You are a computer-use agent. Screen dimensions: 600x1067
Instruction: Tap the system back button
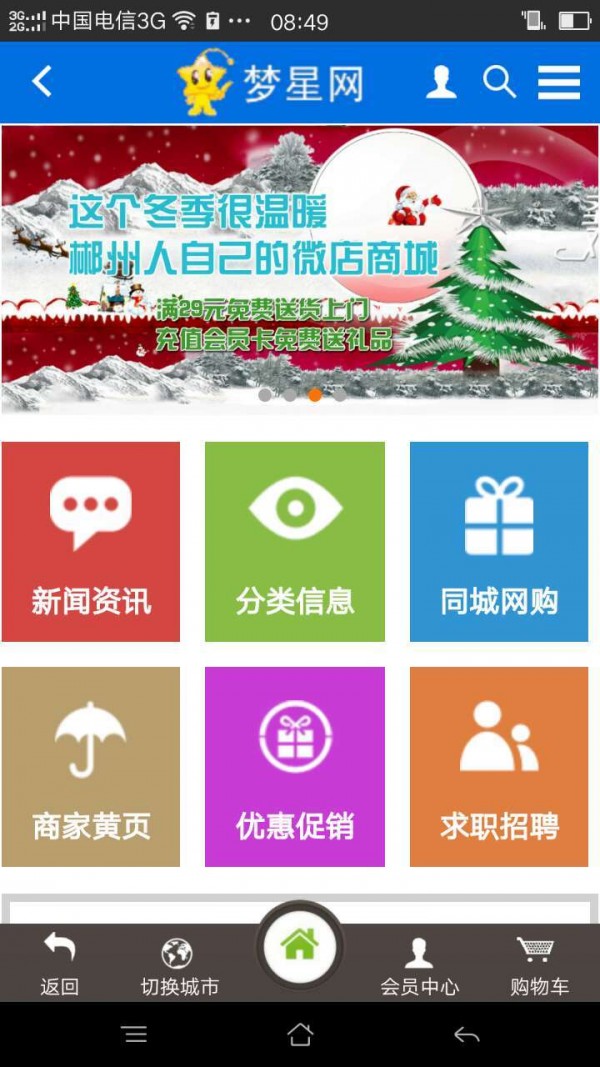(x=466, y=1035)
